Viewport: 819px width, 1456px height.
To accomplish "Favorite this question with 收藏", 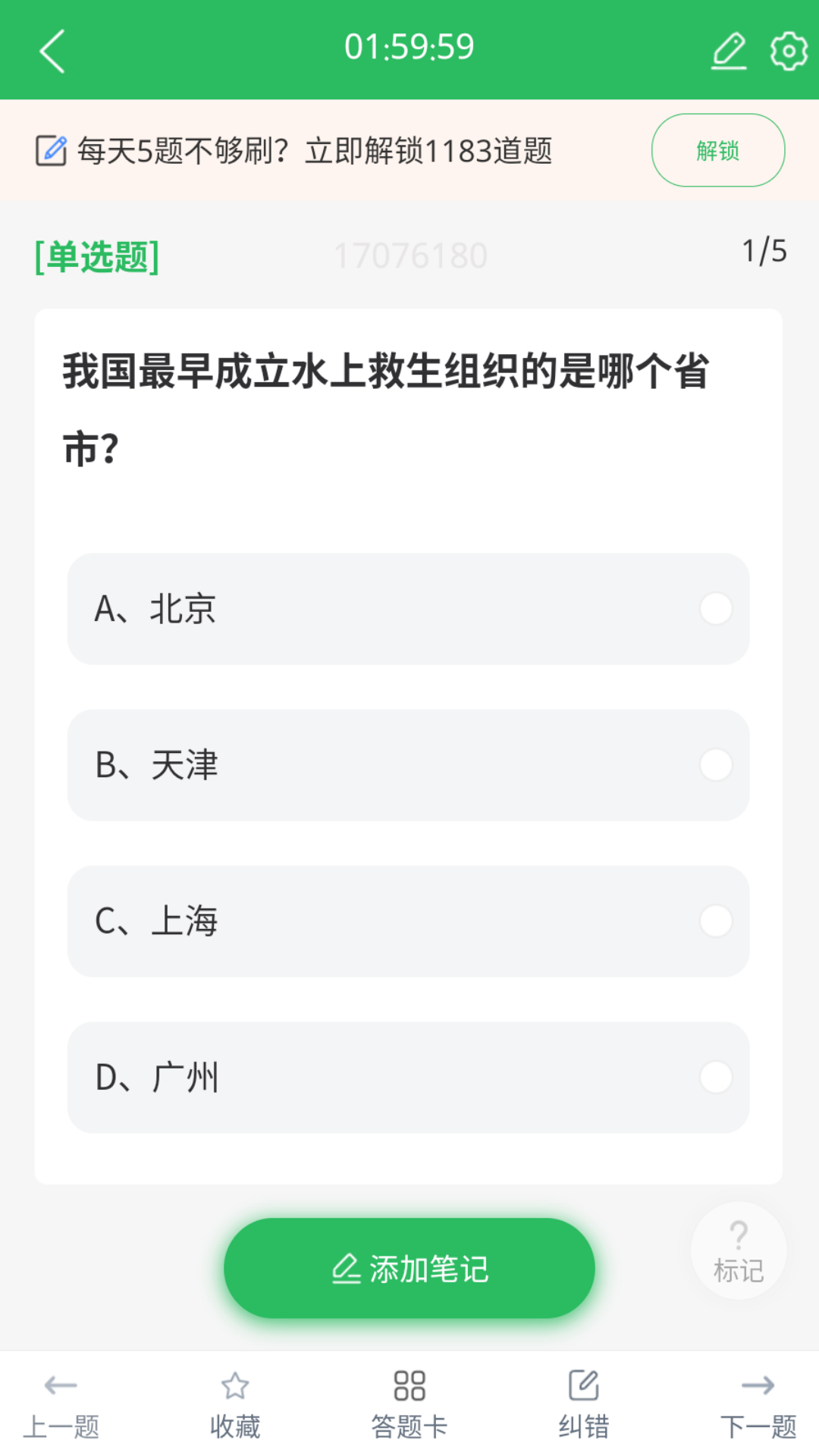I will coord(235,1404).
